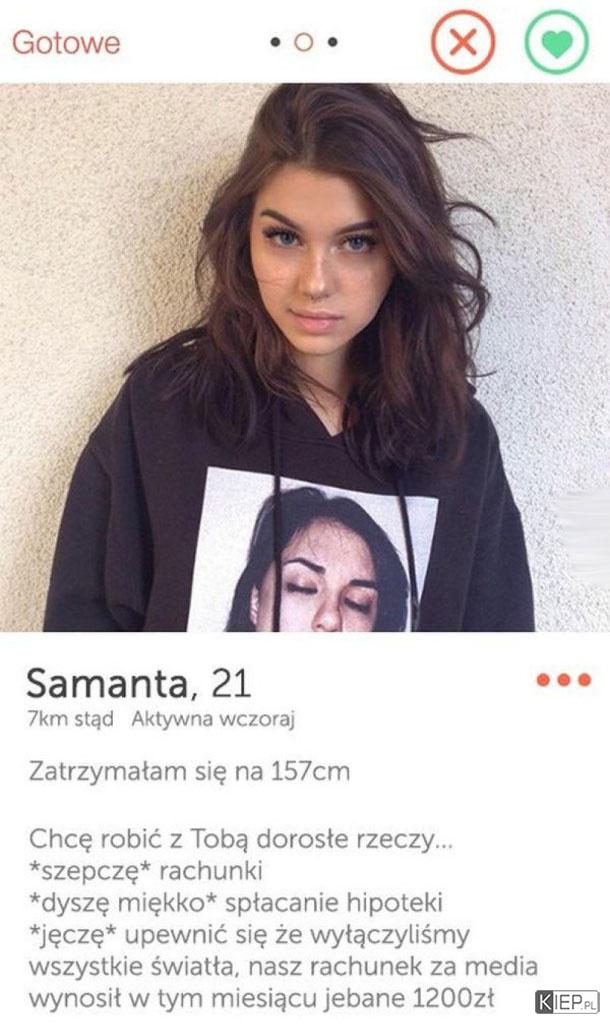Reject Samanta with the X button
610x1024 pixels.
pos(462,42)
